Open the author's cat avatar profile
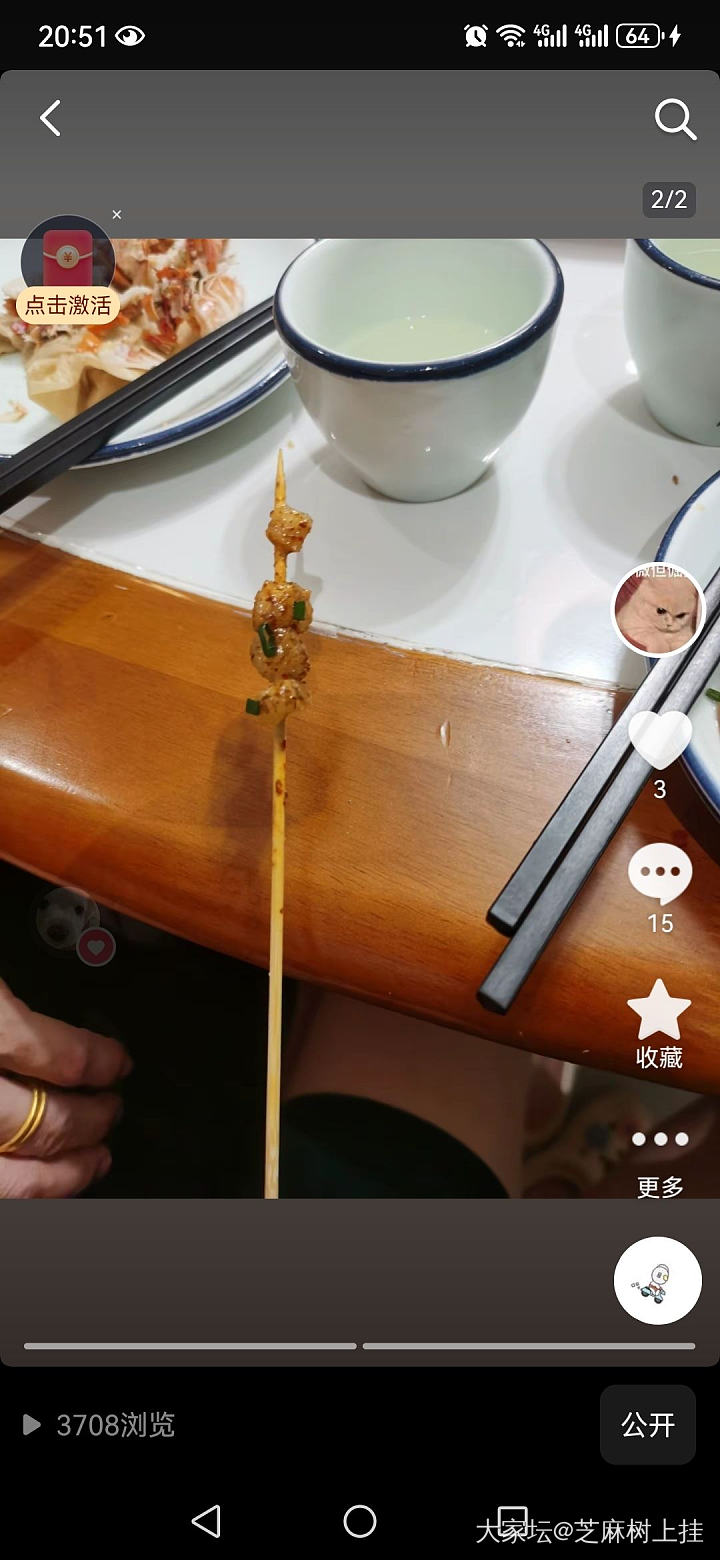The width and height of the screenshot is (720, 1560). [x=658, y=609]
